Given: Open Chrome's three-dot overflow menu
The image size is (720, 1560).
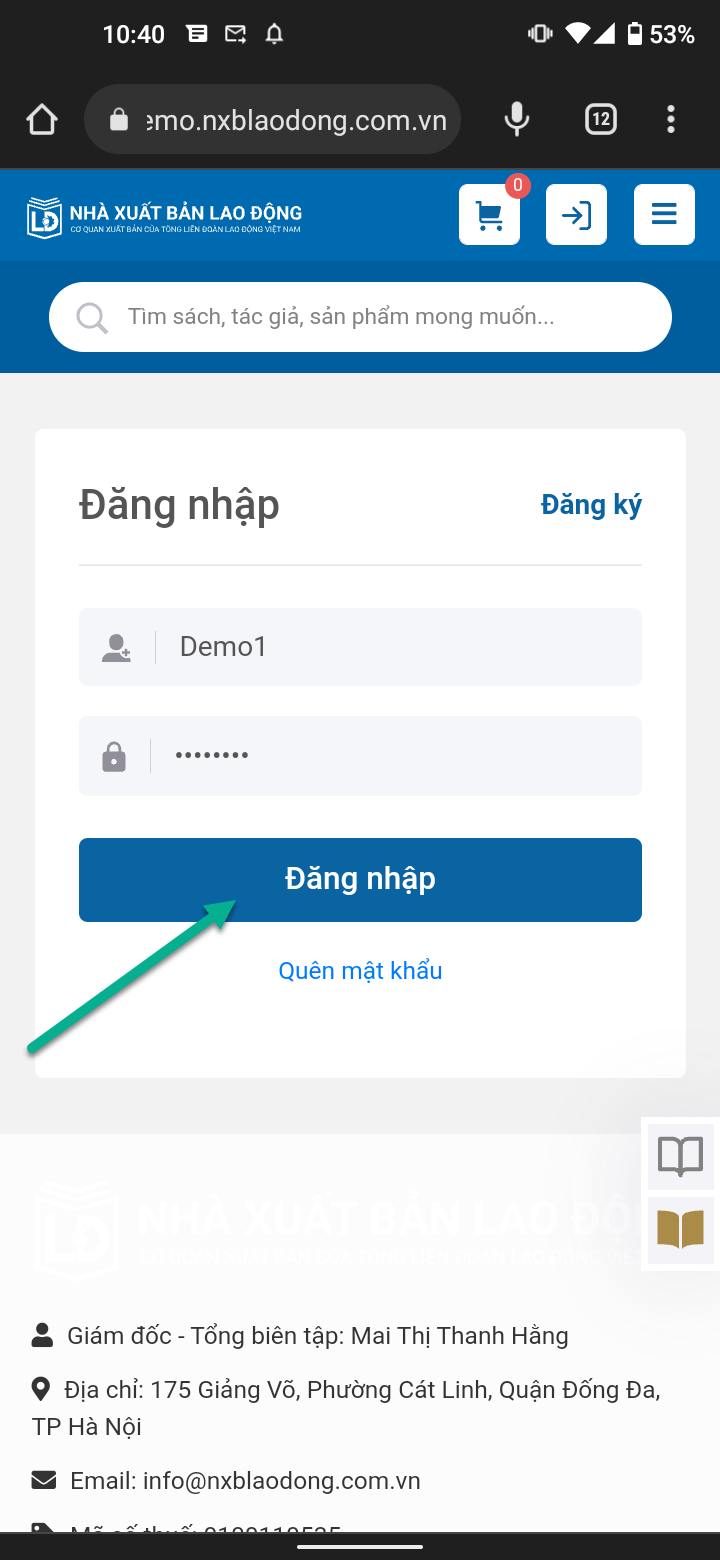Looking at the screenshot, I should [x=671, y=120].
